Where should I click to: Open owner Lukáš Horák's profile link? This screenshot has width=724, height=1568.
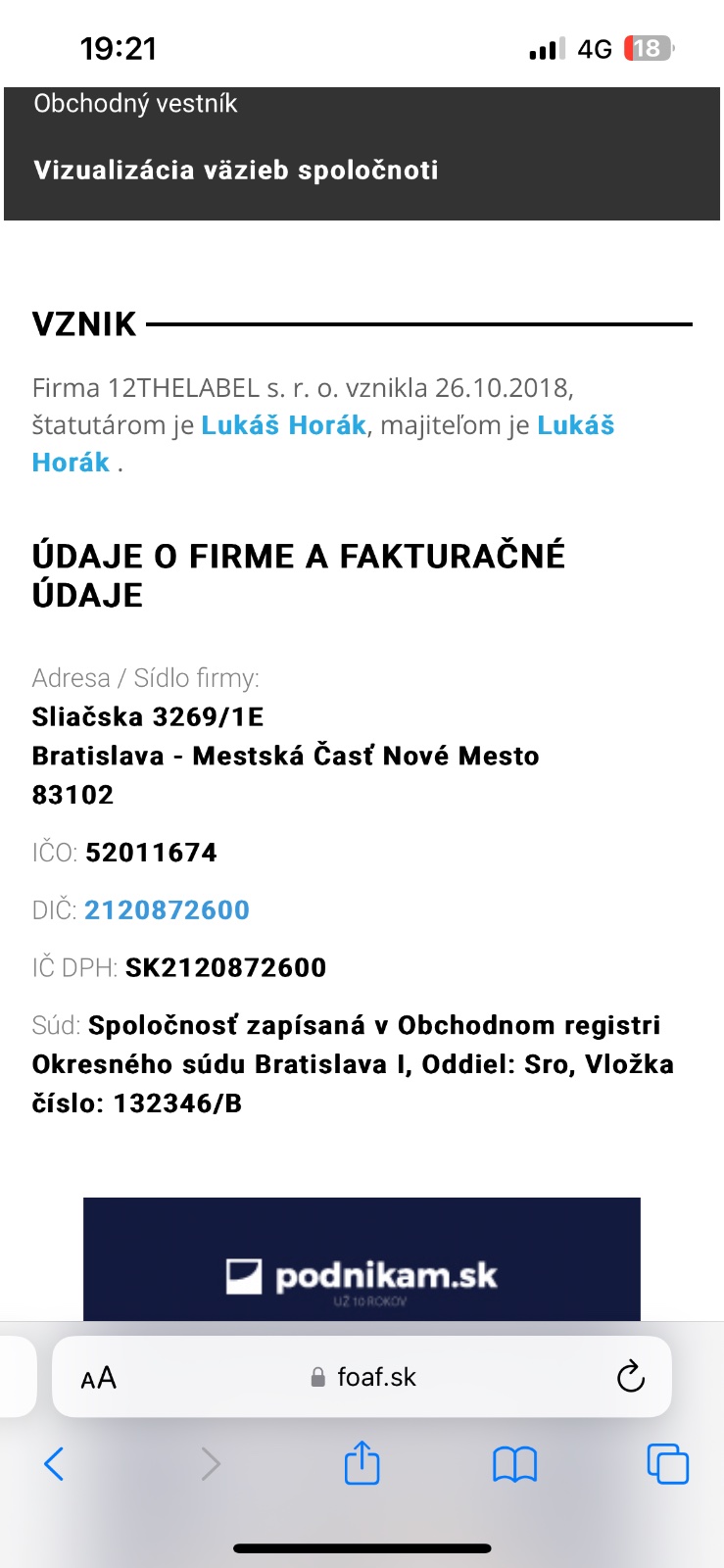click(x=575, y=425)
